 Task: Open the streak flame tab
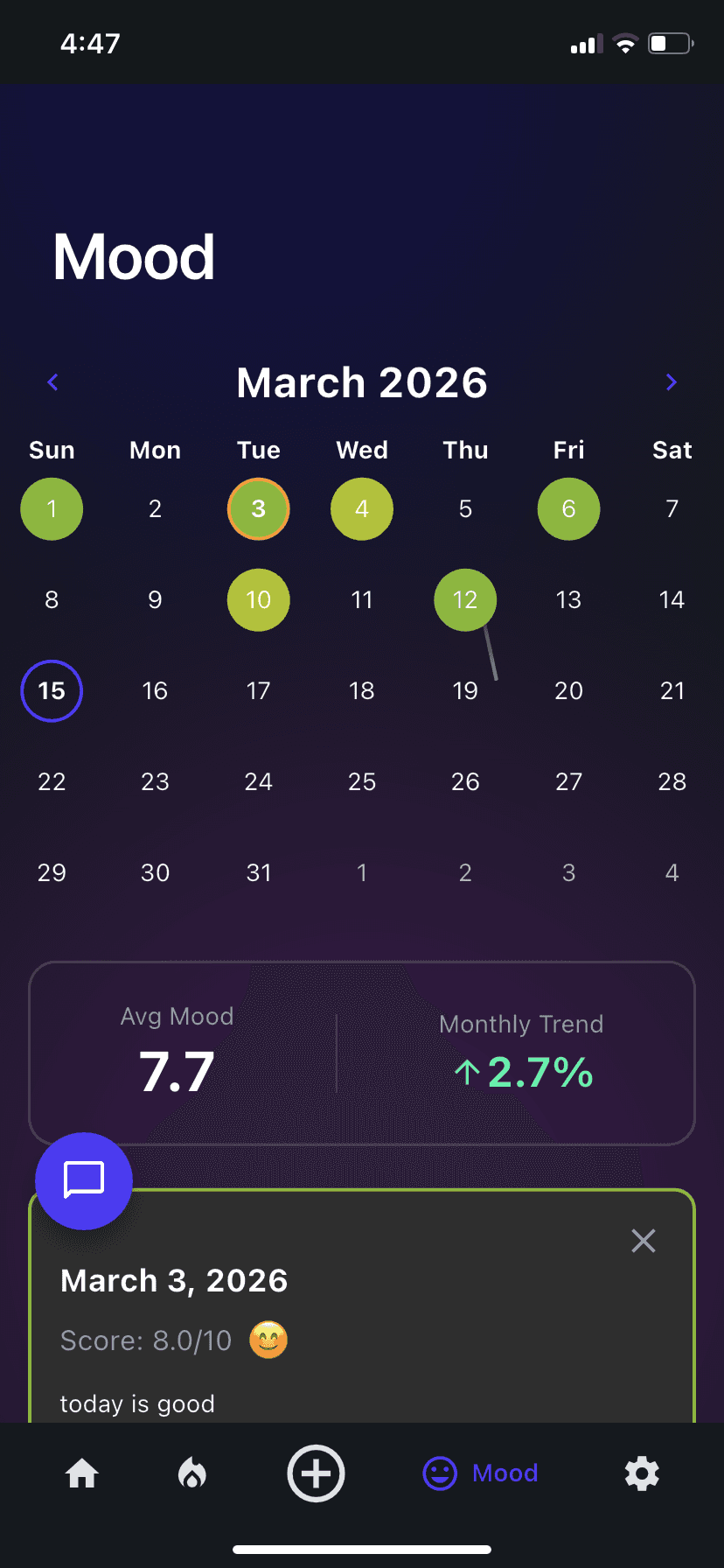point(192,1473)
